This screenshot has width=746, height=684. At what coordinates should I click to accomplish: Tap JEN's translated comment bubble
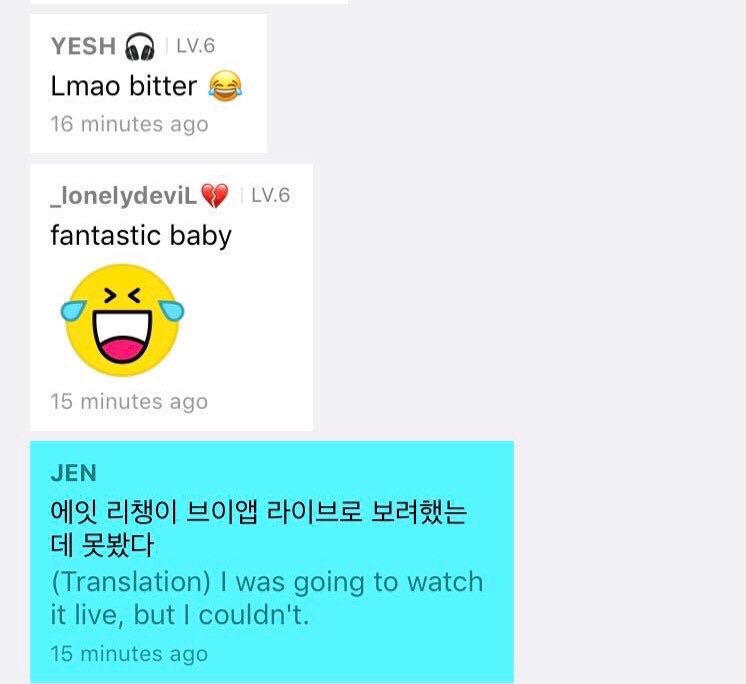[271, 560]
